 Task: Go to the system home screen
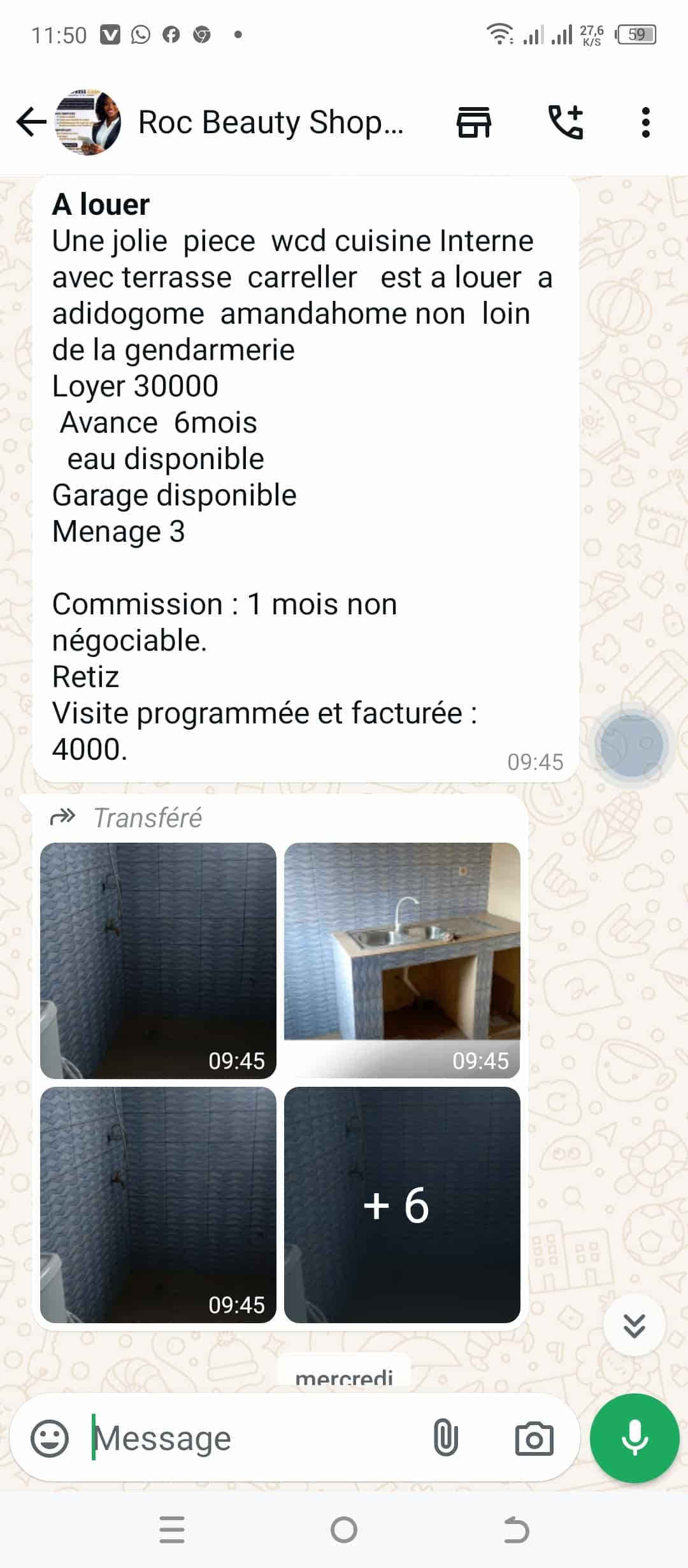344,1530
